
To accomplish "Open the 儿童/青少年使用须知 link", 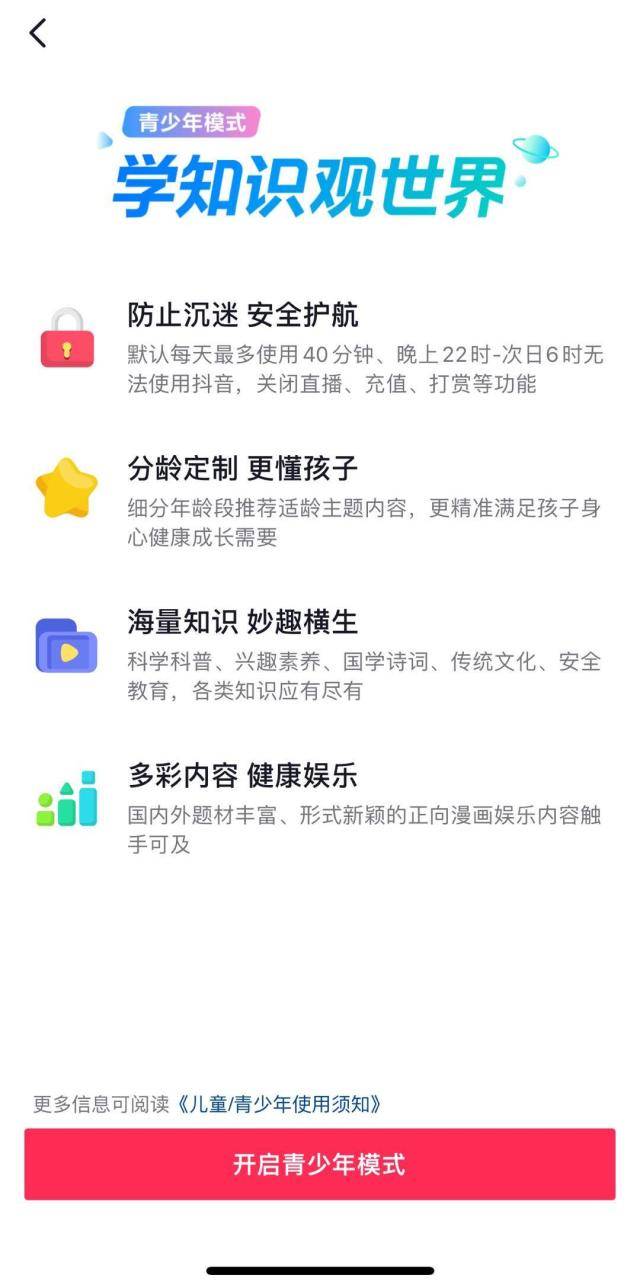I will (279, 1104).
